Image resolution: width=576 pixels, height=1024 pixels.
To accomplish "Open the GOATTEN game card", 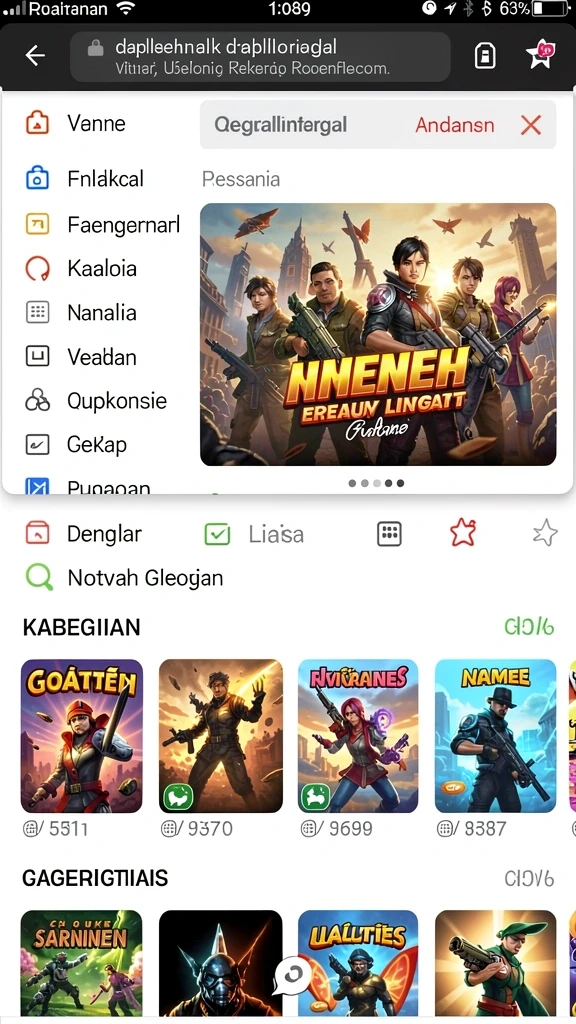I will (x=82, y=736).
